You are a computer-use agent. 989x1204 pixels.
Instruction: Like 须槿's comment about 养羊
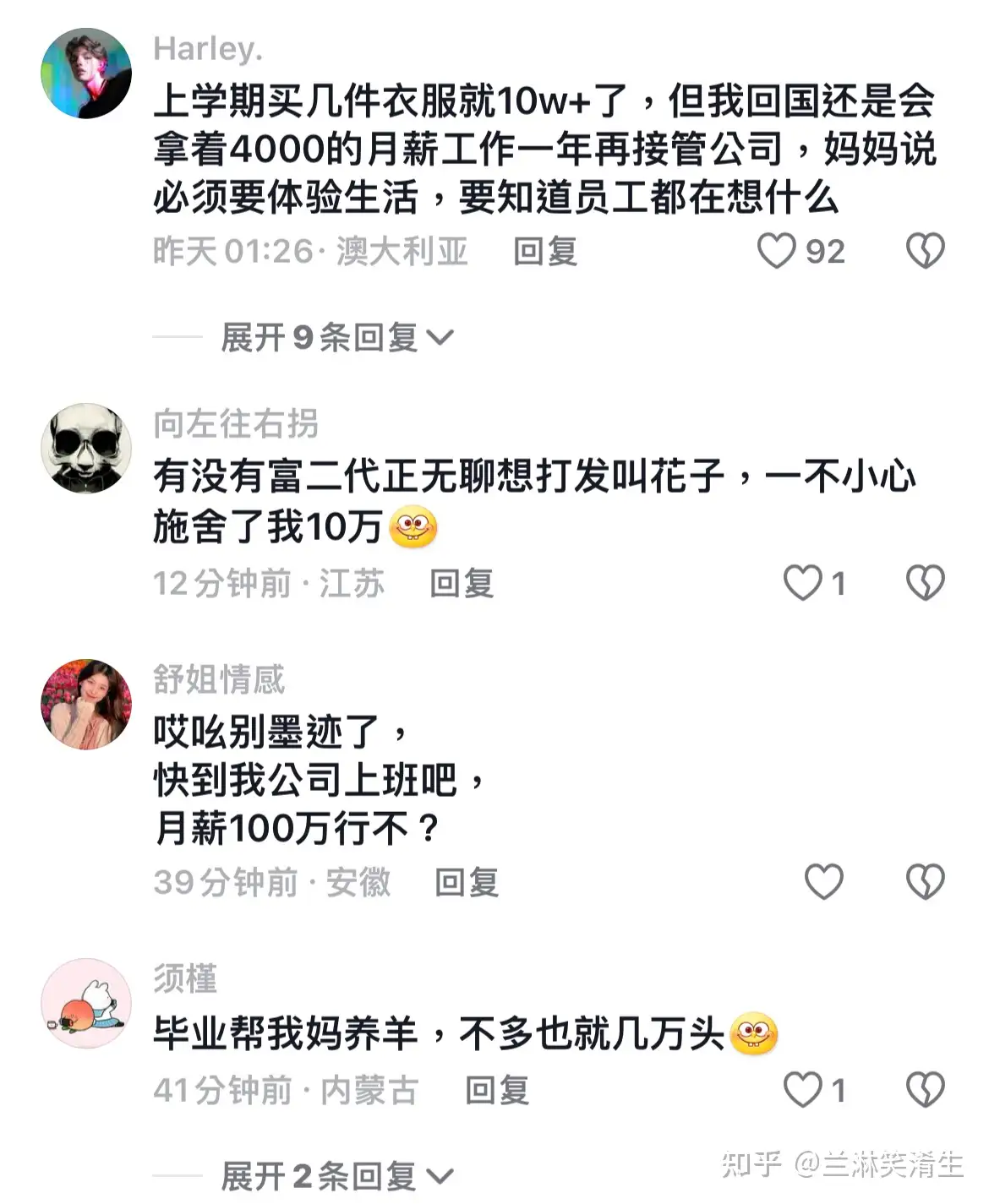tap(803, 1090)
